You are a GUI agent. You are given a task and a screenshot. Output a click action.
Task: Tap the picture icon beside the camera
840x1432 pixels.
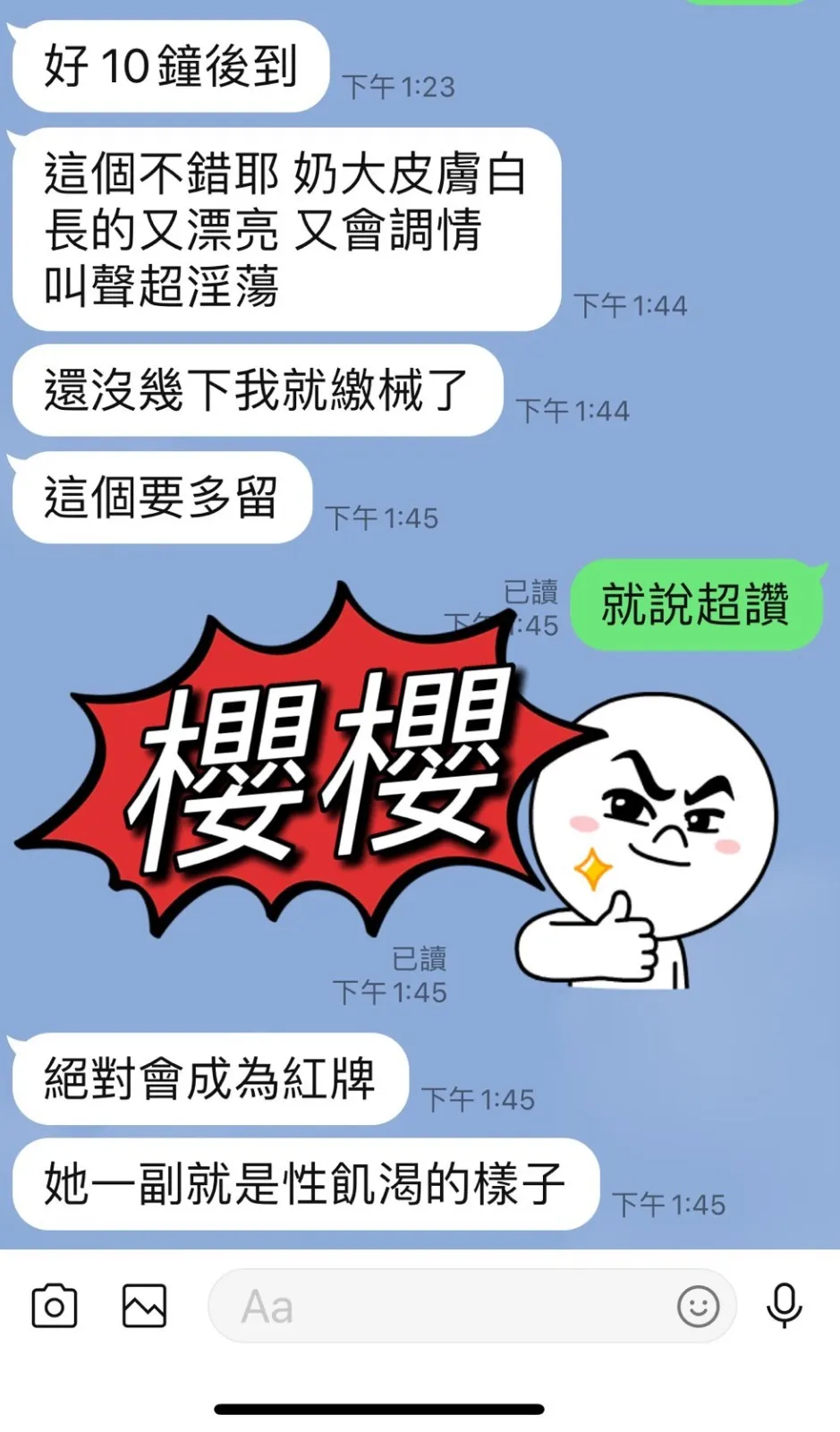tap(143, 1306)
